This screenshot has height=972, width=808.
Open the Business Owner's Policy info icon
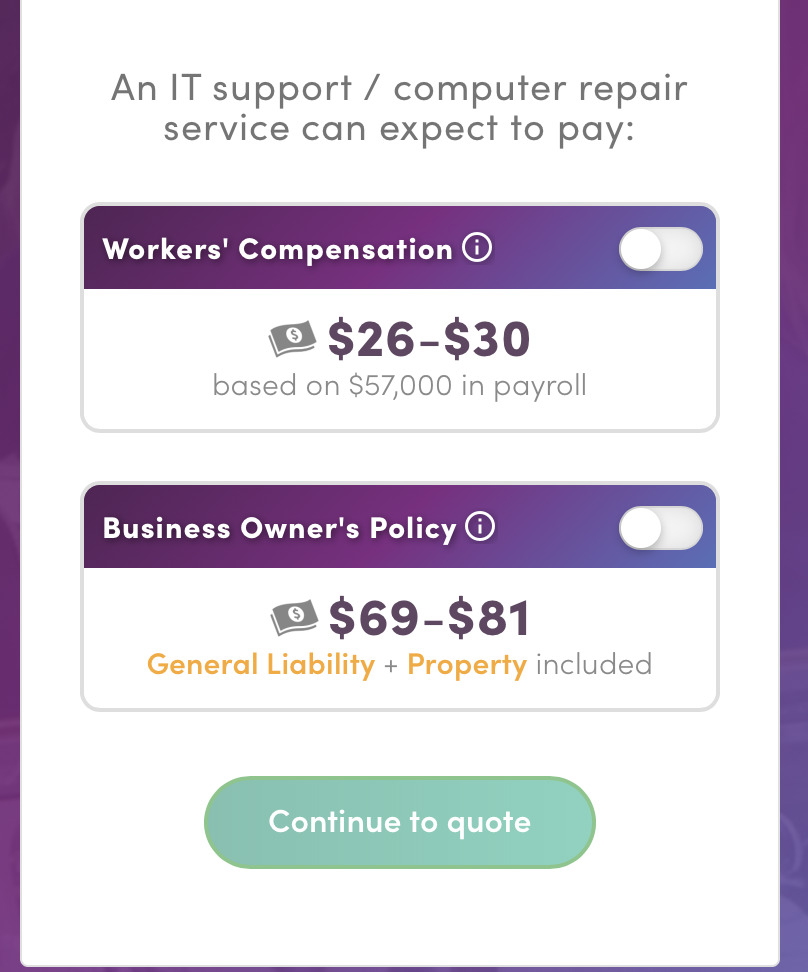tap(480, 526)
